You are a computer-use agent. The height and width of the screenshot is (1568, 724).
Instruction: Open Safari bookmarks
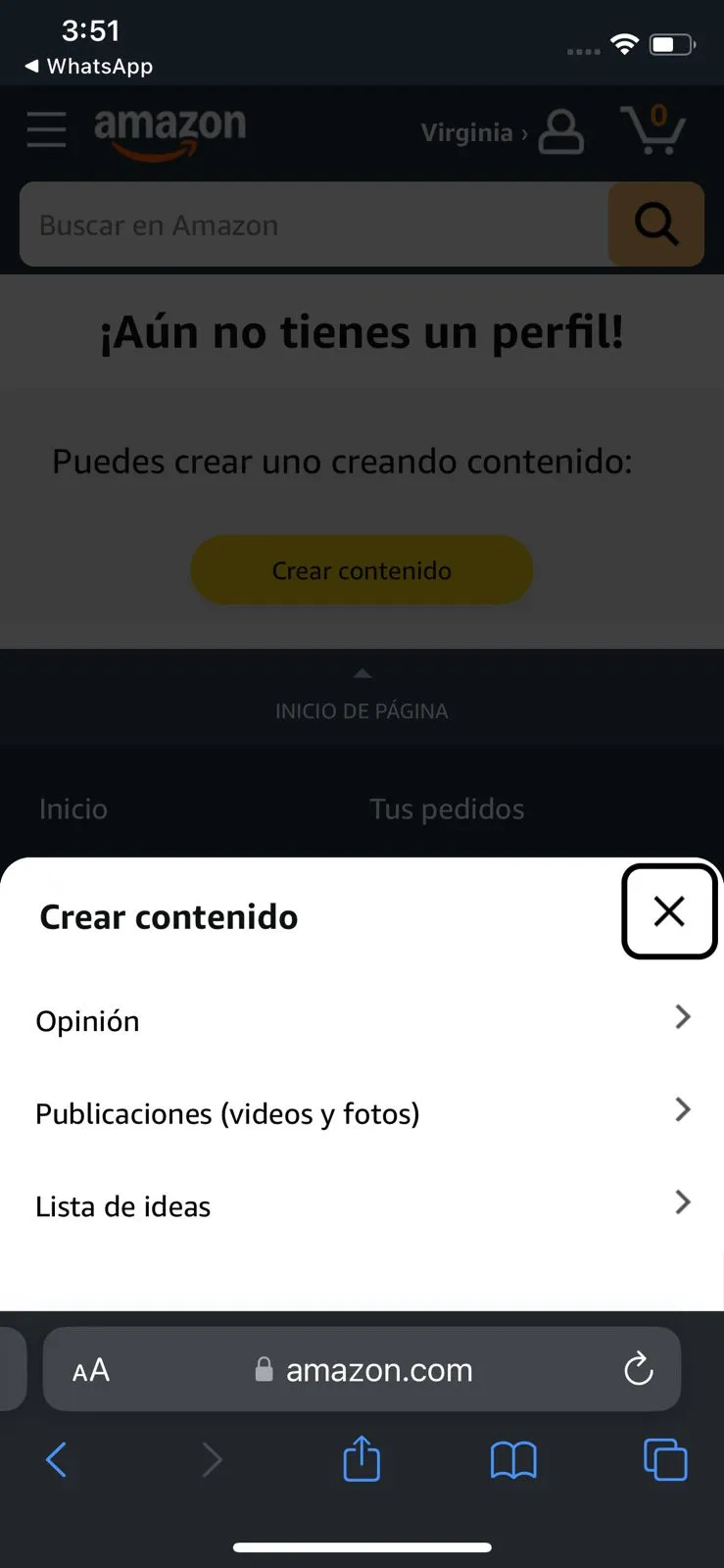pos(513,1460)
